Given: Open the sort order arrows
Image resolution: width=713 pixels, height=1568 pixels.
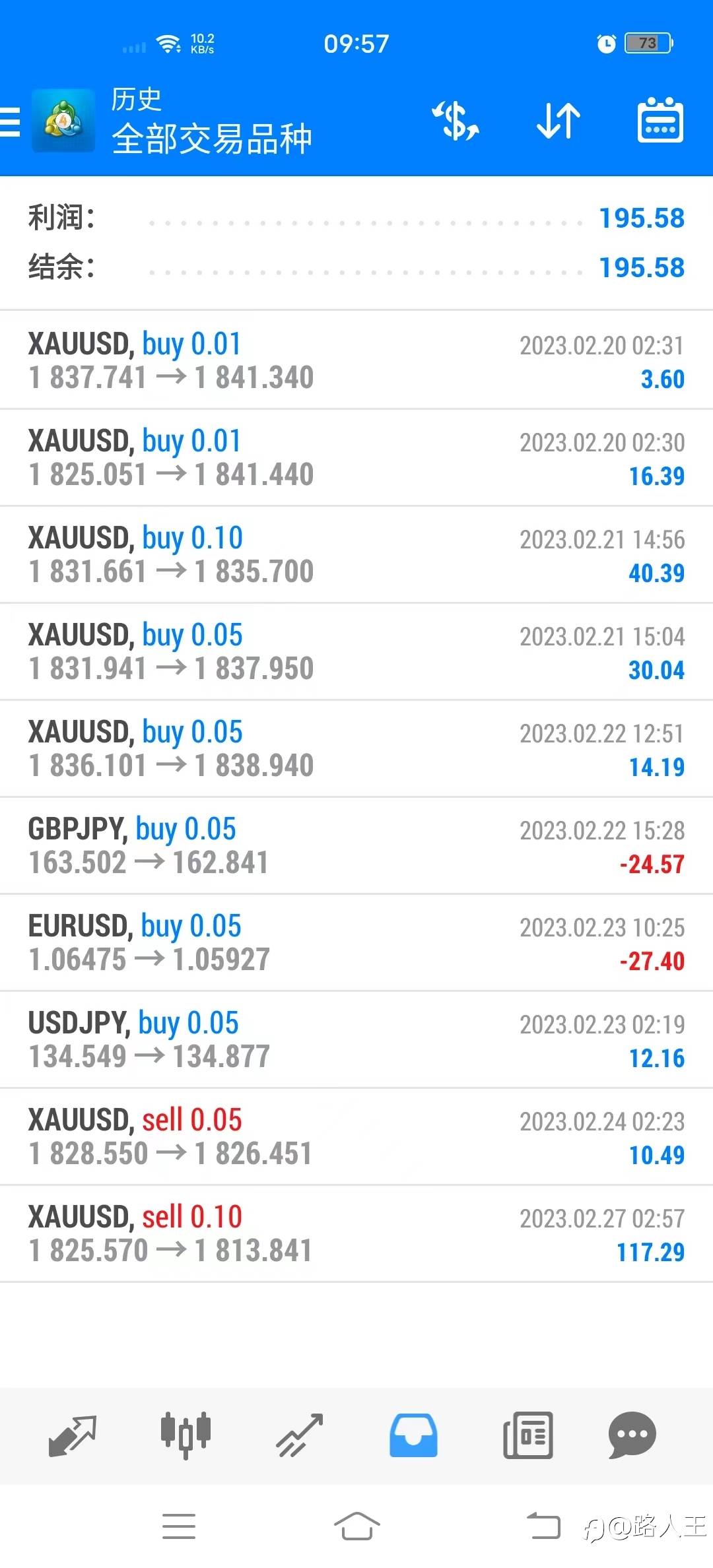Looking at the screenshot, I should 559,121.
